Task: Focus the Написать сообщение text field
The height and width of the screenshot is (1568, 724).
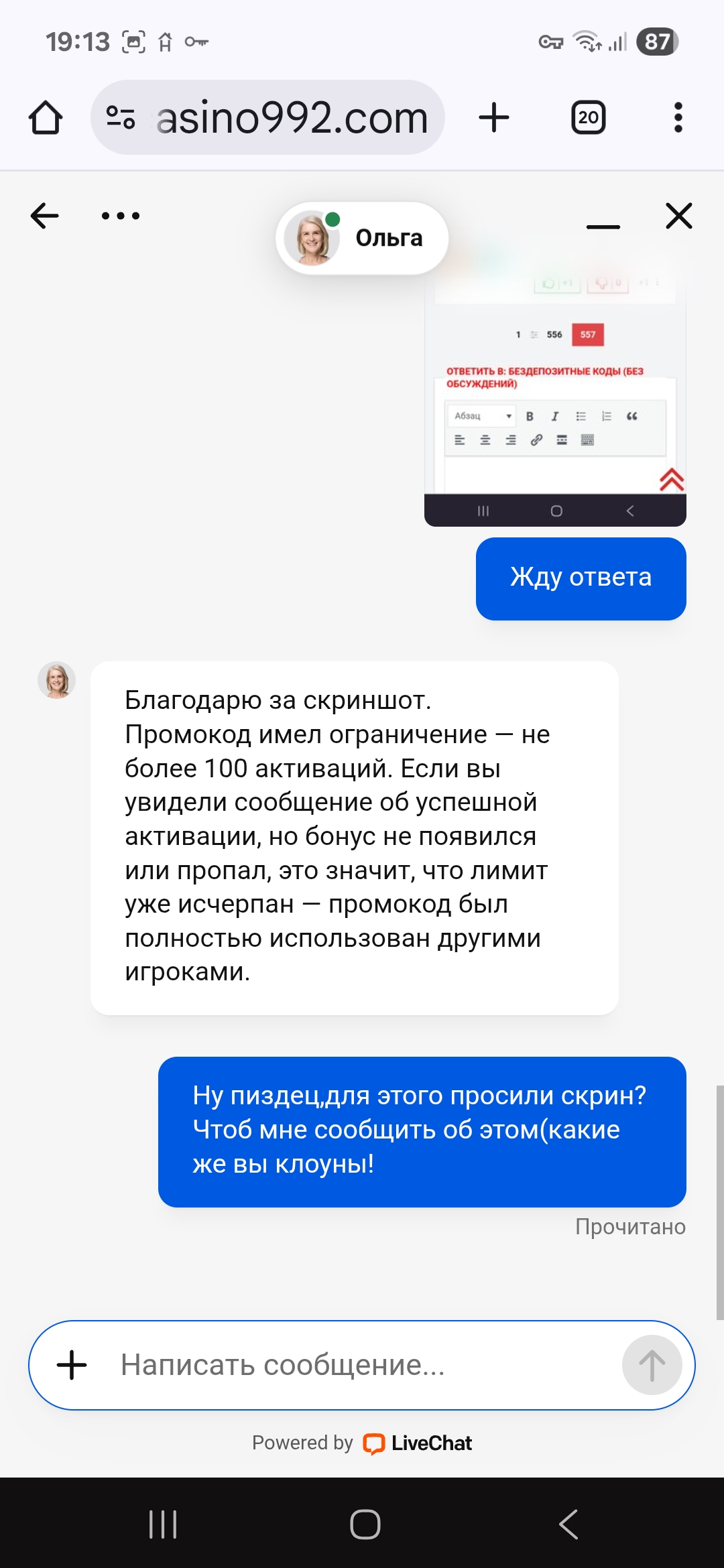Action: tap(362, 1365)
